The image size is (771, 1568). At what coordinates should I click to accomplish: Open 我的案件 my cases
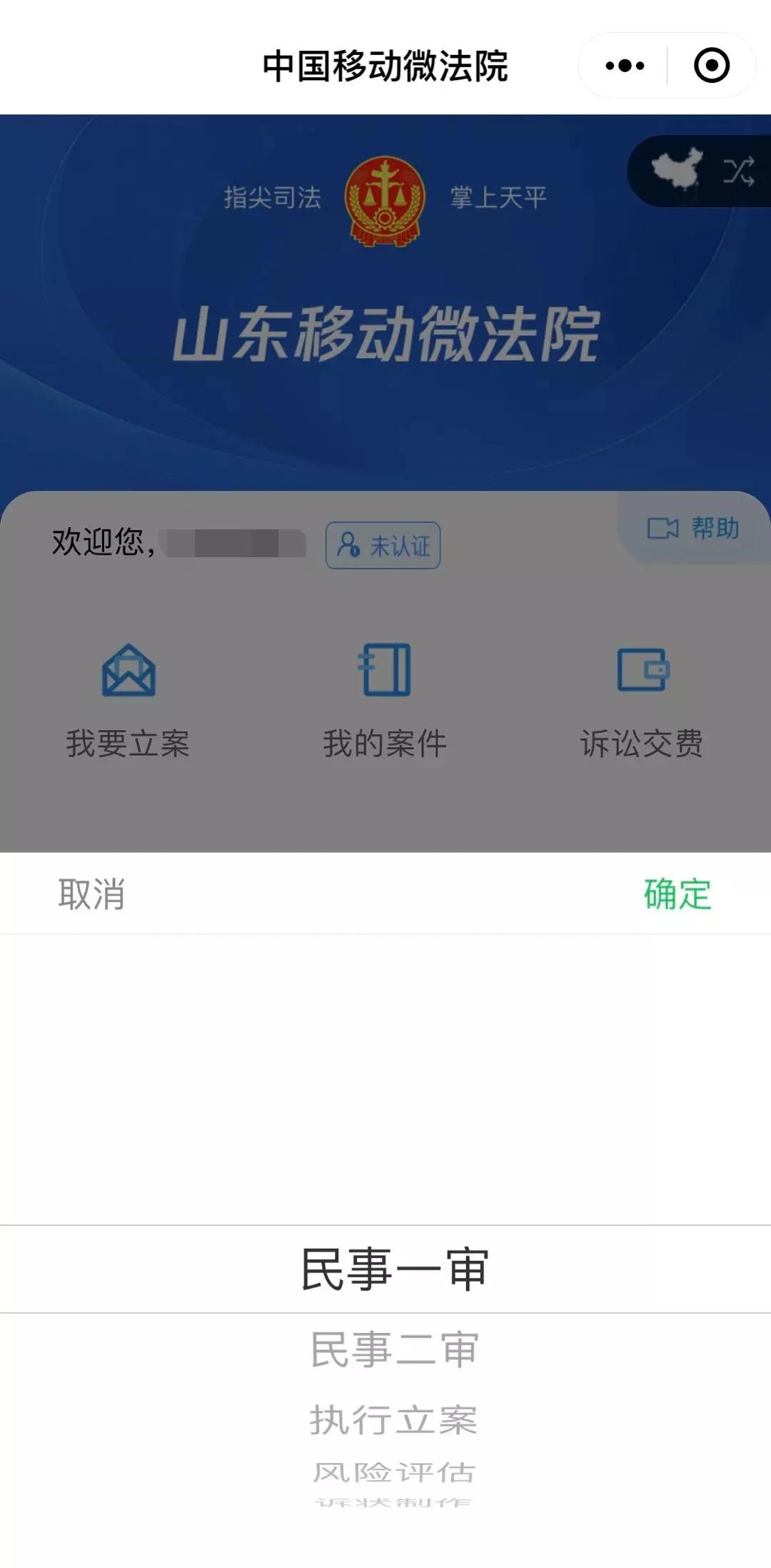(x=385, y=700)
